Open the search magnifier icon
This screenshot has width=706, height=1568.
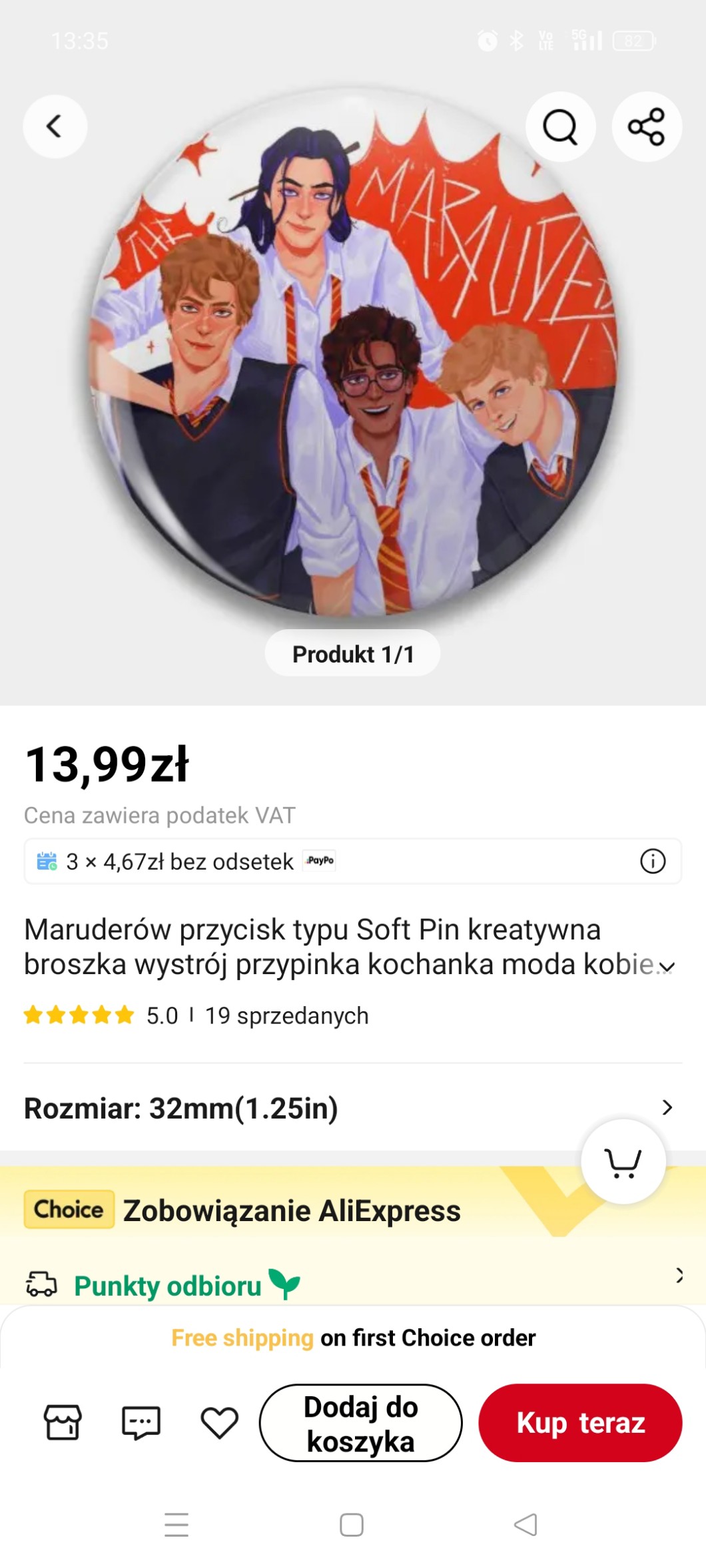pyautogui.click(x=560, y=126)
